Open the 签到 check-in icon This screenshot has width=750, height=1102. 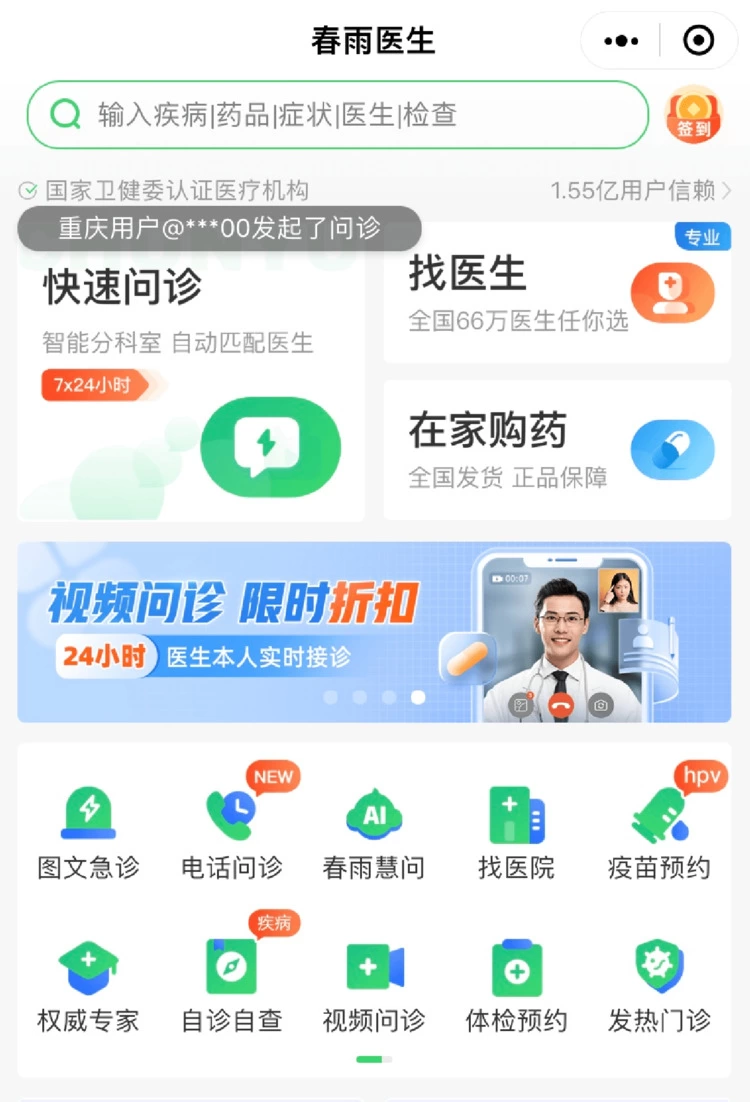coord(693,115)
